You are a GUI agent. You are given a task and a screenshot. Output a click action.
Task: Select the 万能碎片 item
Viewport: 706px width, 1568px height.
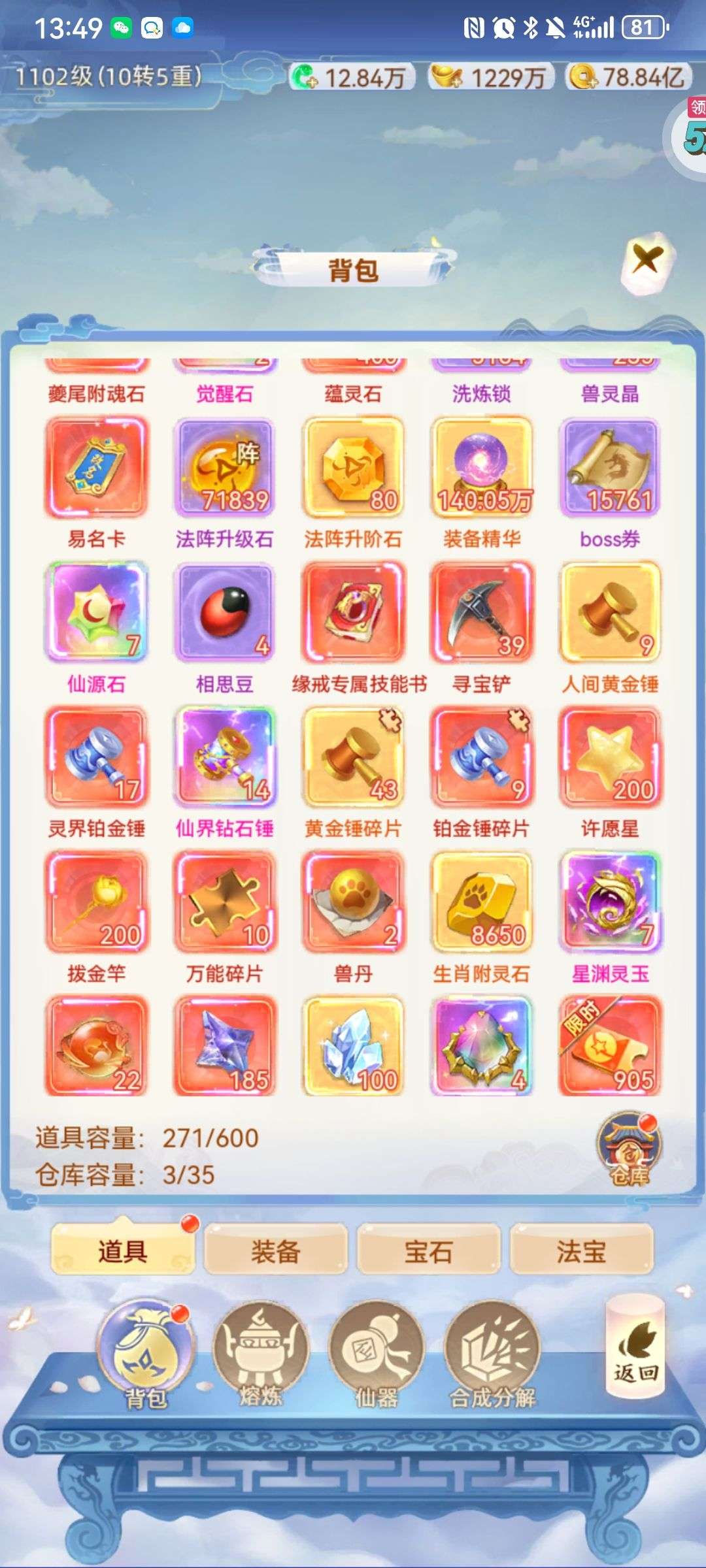[x=224, y=902]
